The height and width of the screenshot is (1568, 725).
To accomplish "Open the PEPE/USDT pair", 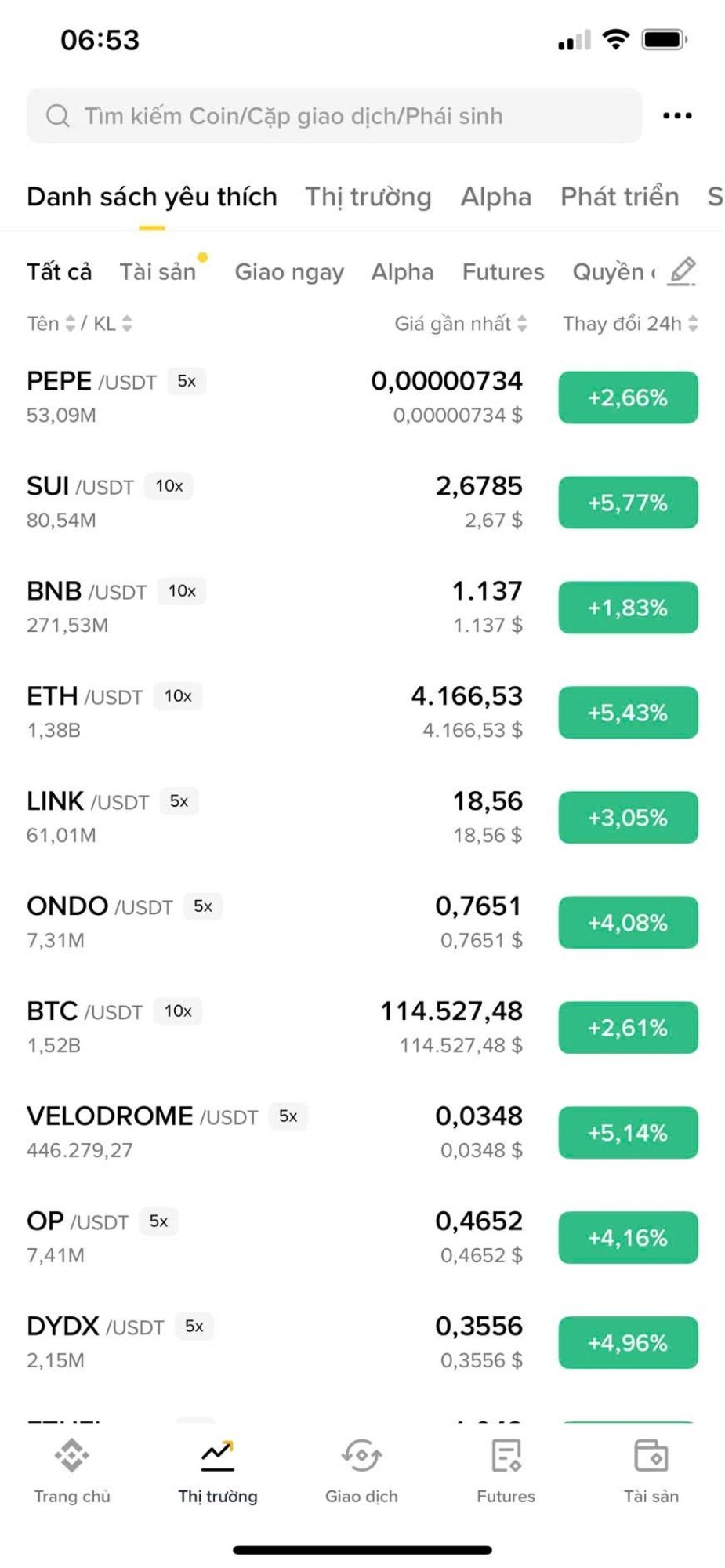I will click(x=235, y=397).
